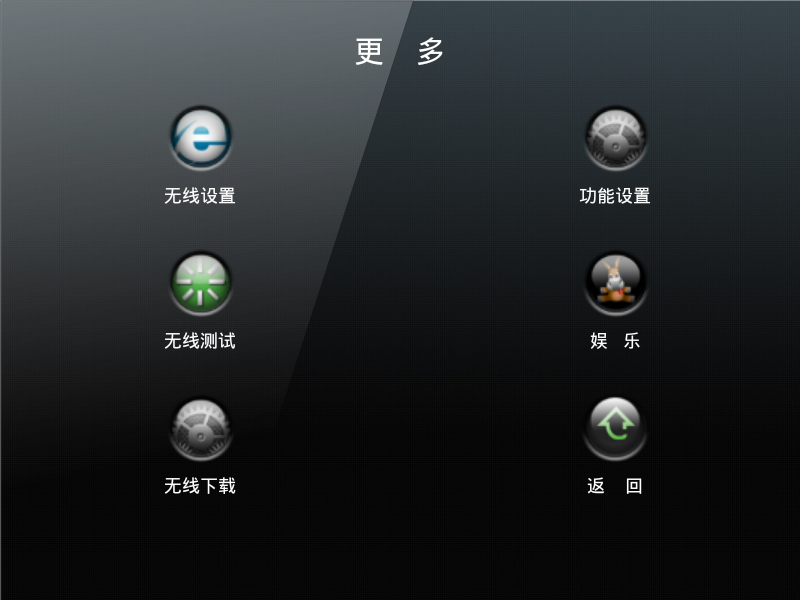Image resolution: width=800 pixels, height=600 pixels.
Task: Open 无线设置 wireless settings
Action: tap(200, 140)
